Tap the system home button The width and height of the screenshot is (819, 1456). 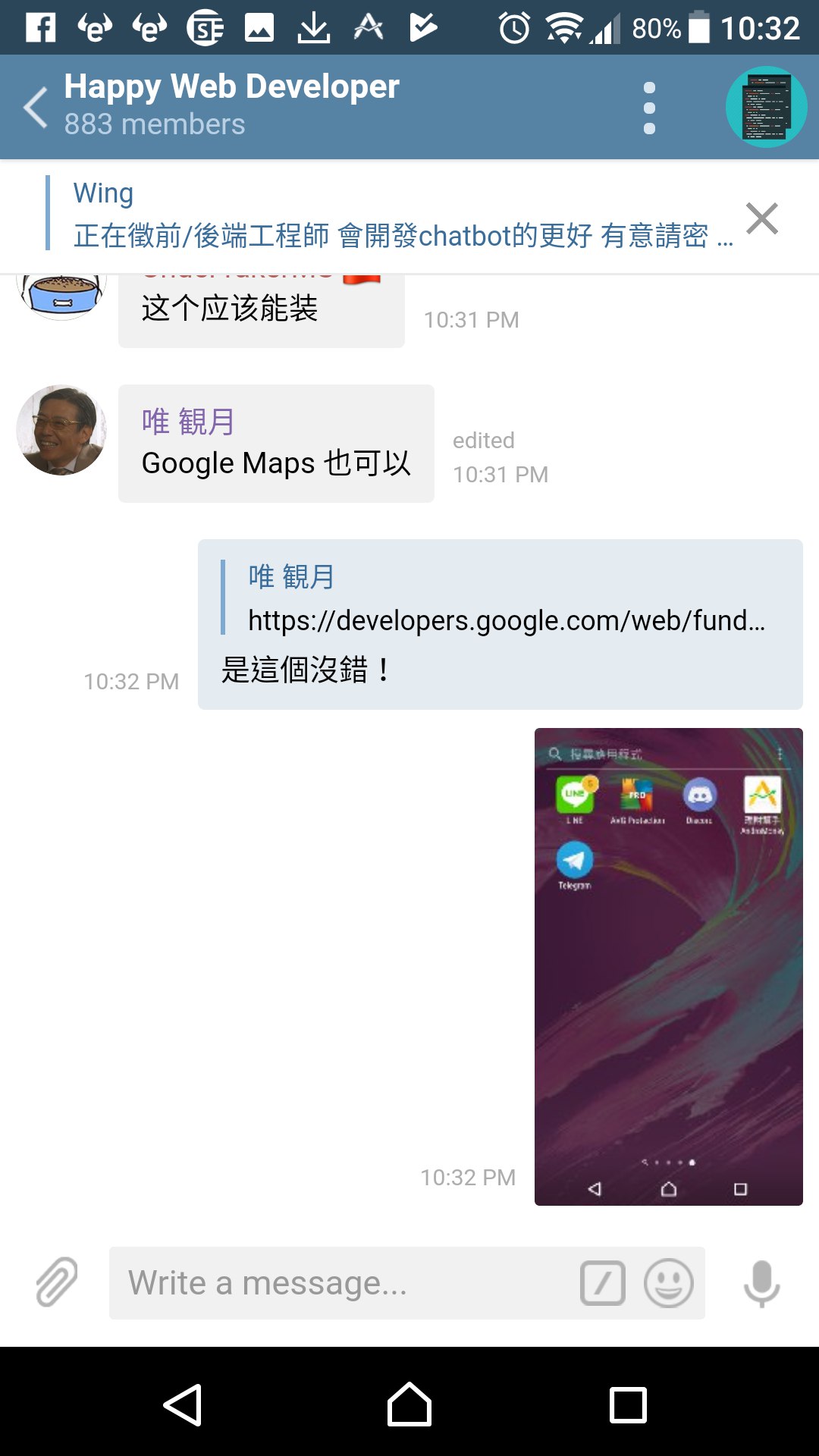(409, 1405)
